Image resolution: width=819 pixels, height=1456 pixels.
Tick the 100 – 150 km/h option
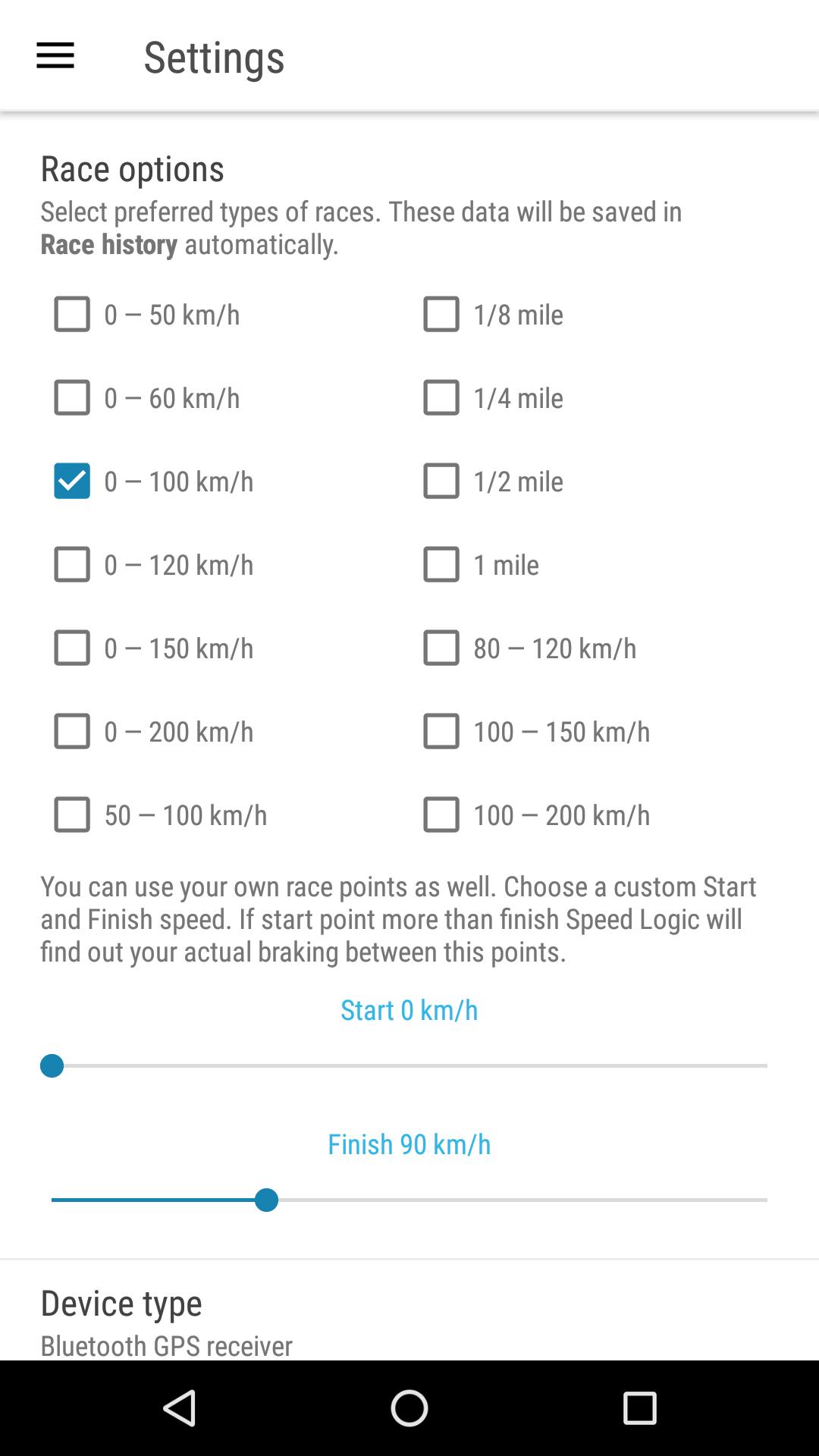tap(441, 731)
